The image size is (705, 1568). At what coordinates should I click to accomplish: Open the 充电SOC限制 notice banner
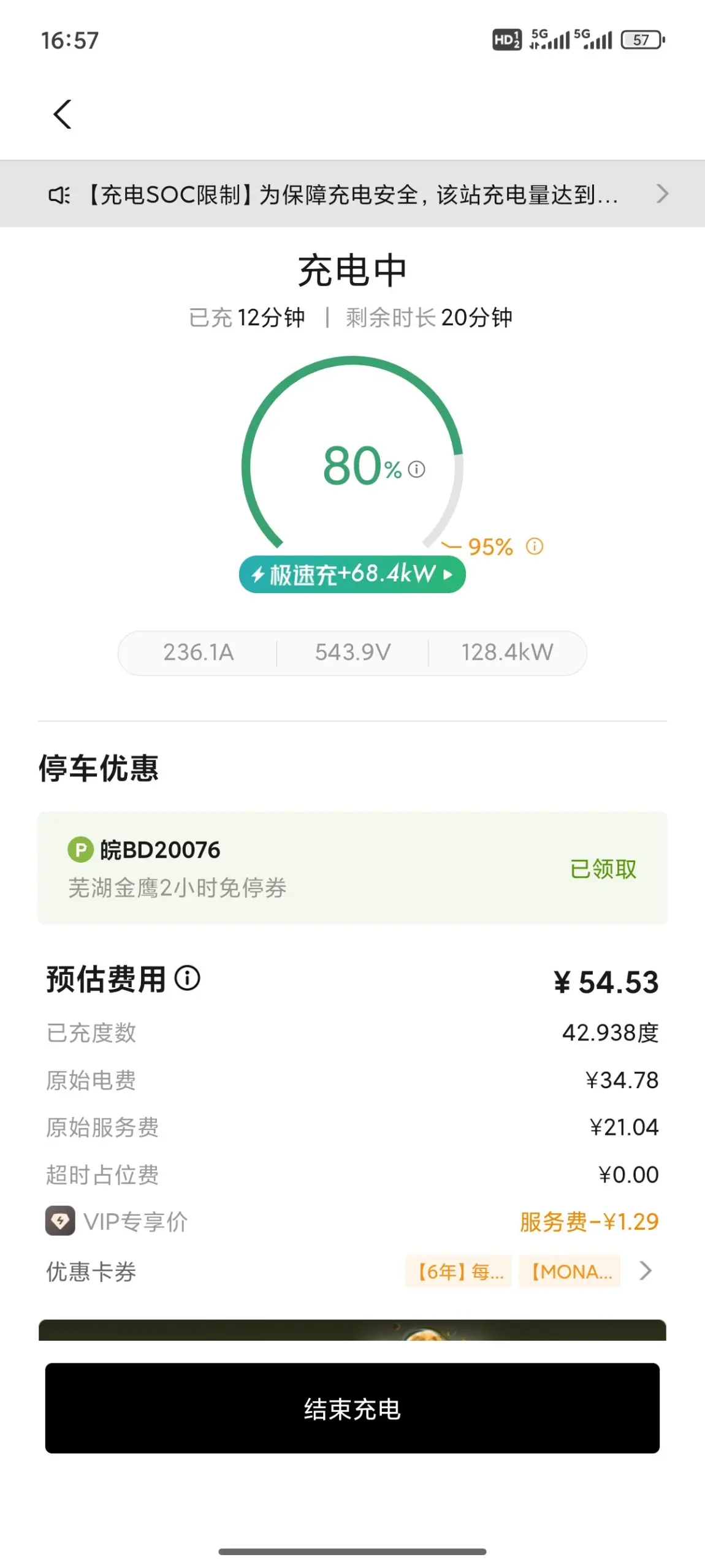(352, 194)
